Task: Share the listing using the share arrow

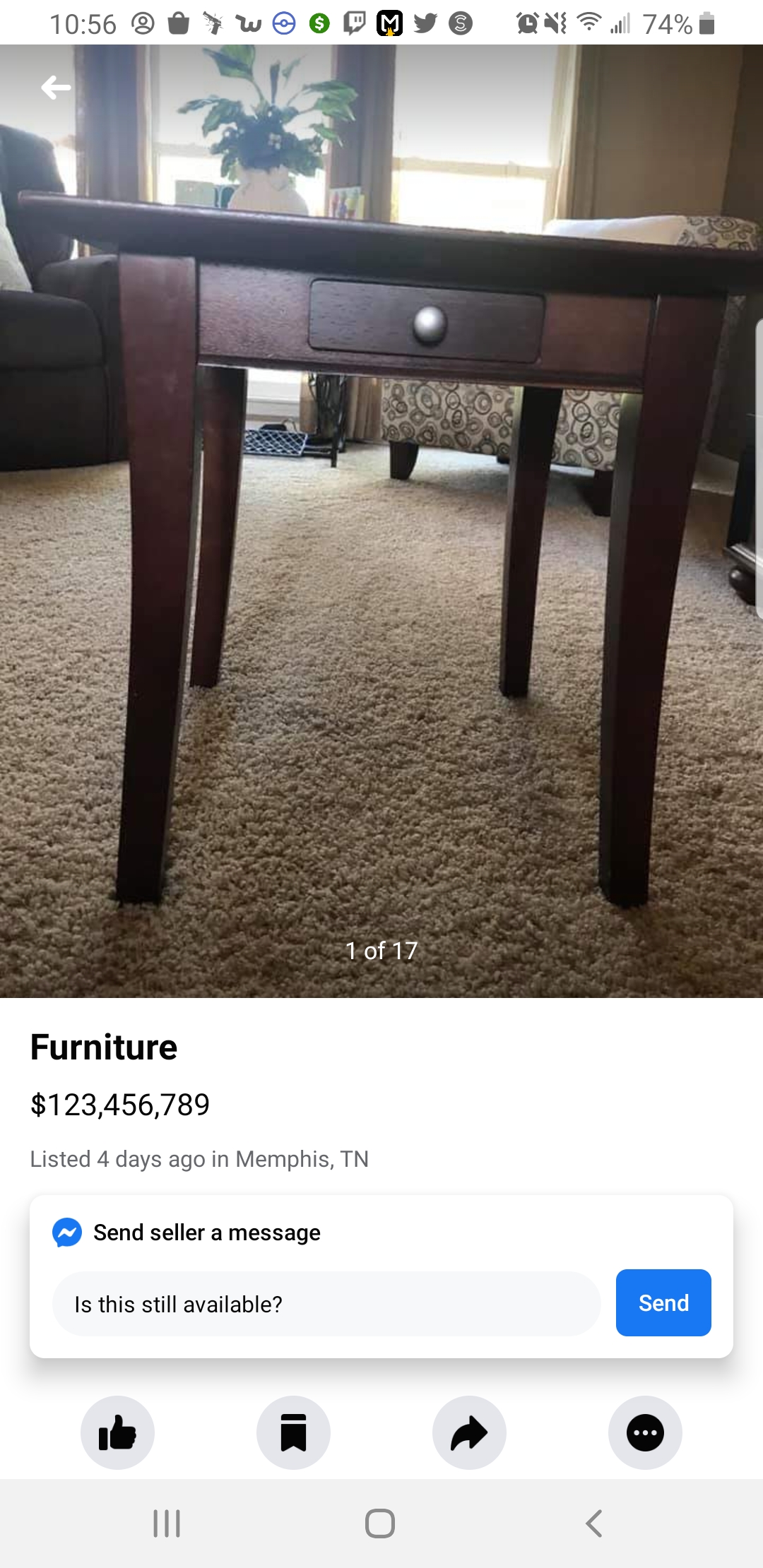Action: (x=469, y=1432)
